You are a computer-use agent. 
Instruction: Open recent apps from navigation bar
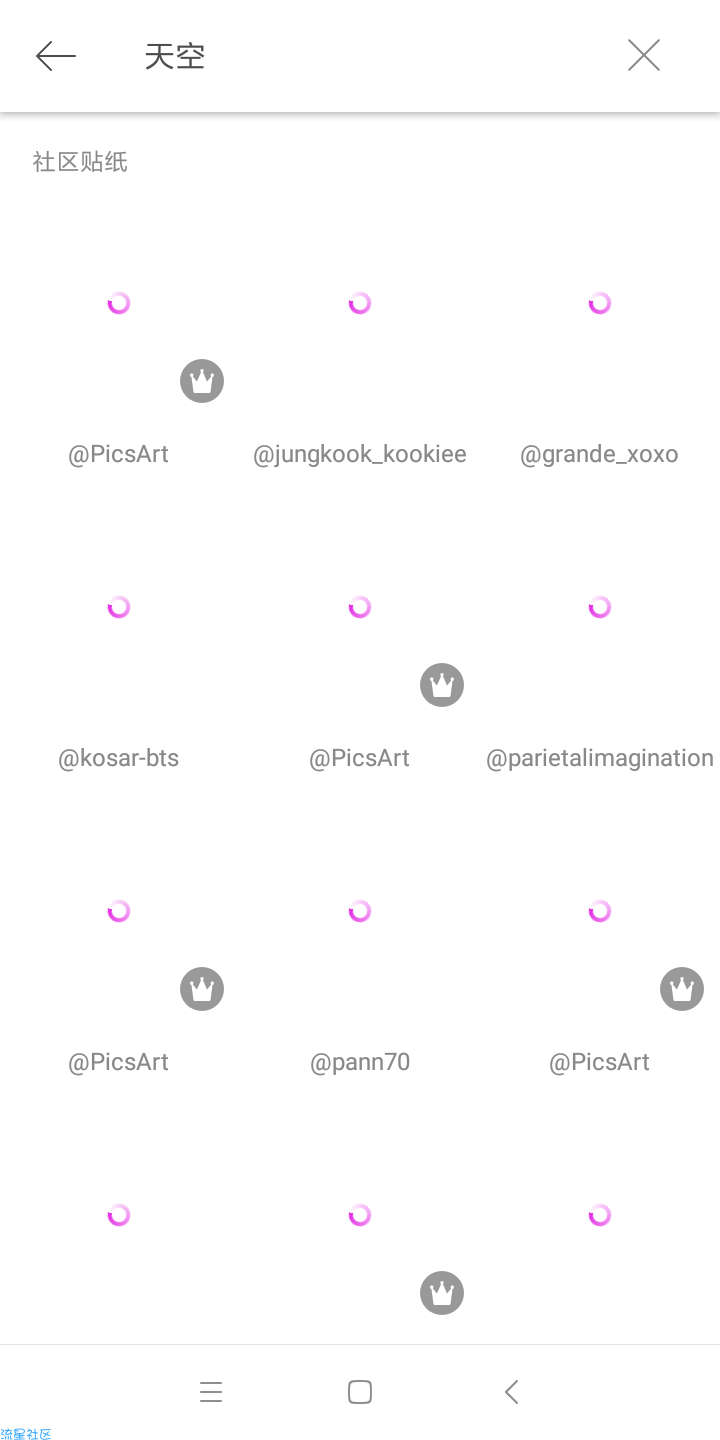210,1392
